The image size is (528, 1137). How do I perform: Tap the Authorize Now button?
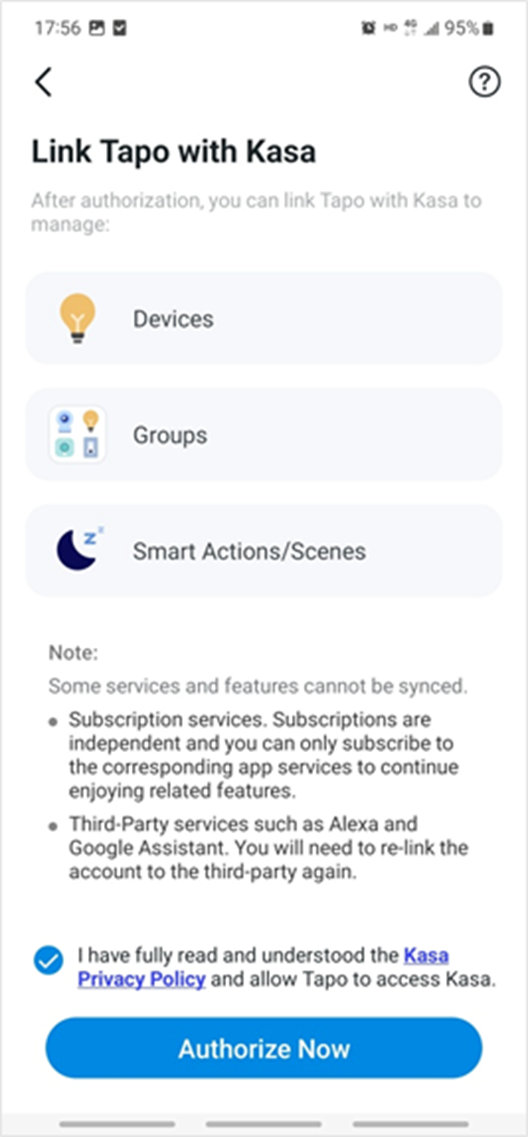pyautogui.click(x=264, y=1048)
